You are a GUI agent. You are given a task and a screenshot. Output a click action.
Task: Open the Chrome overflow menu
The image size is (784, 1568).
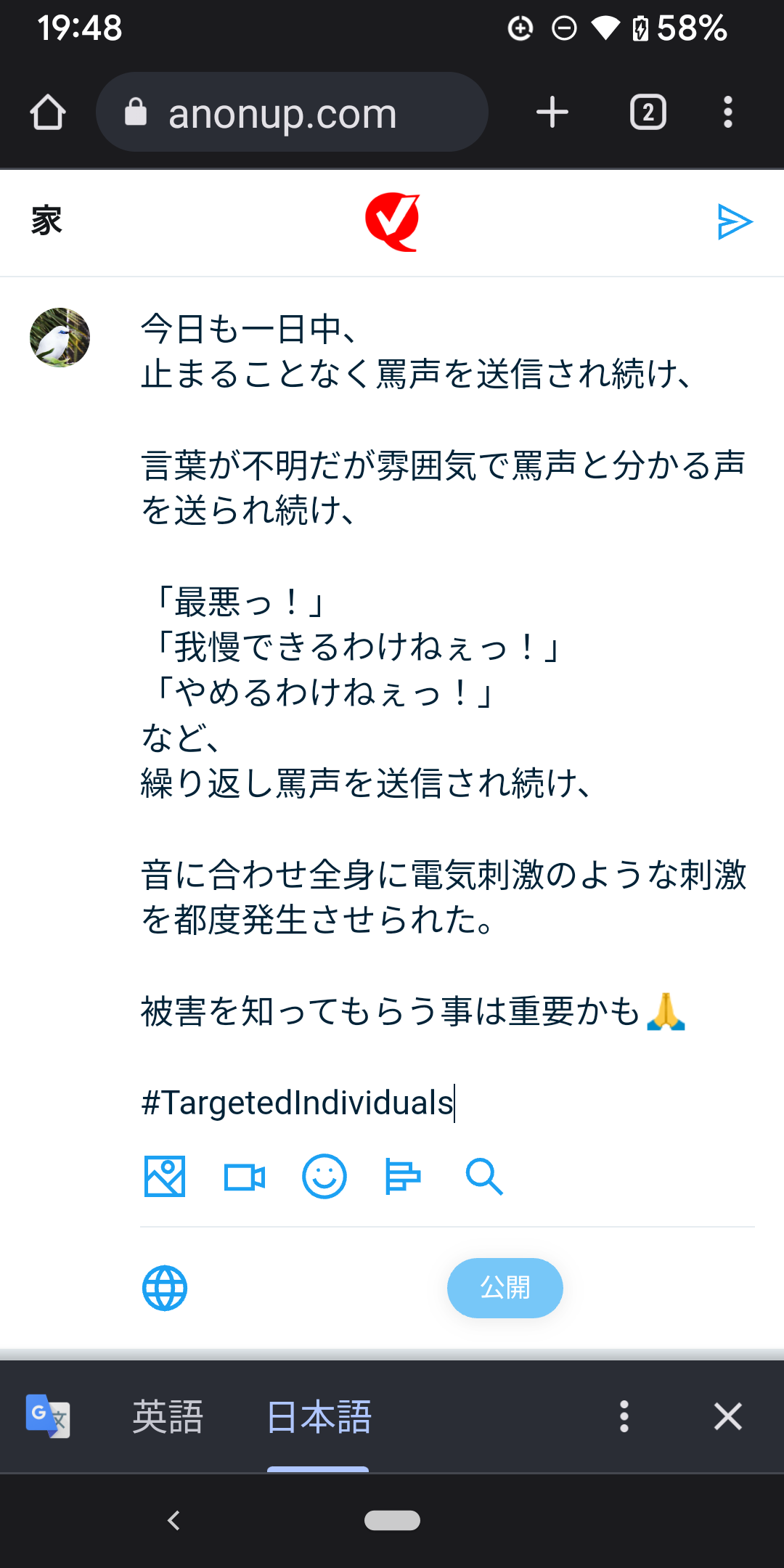(x=727, y=113)
